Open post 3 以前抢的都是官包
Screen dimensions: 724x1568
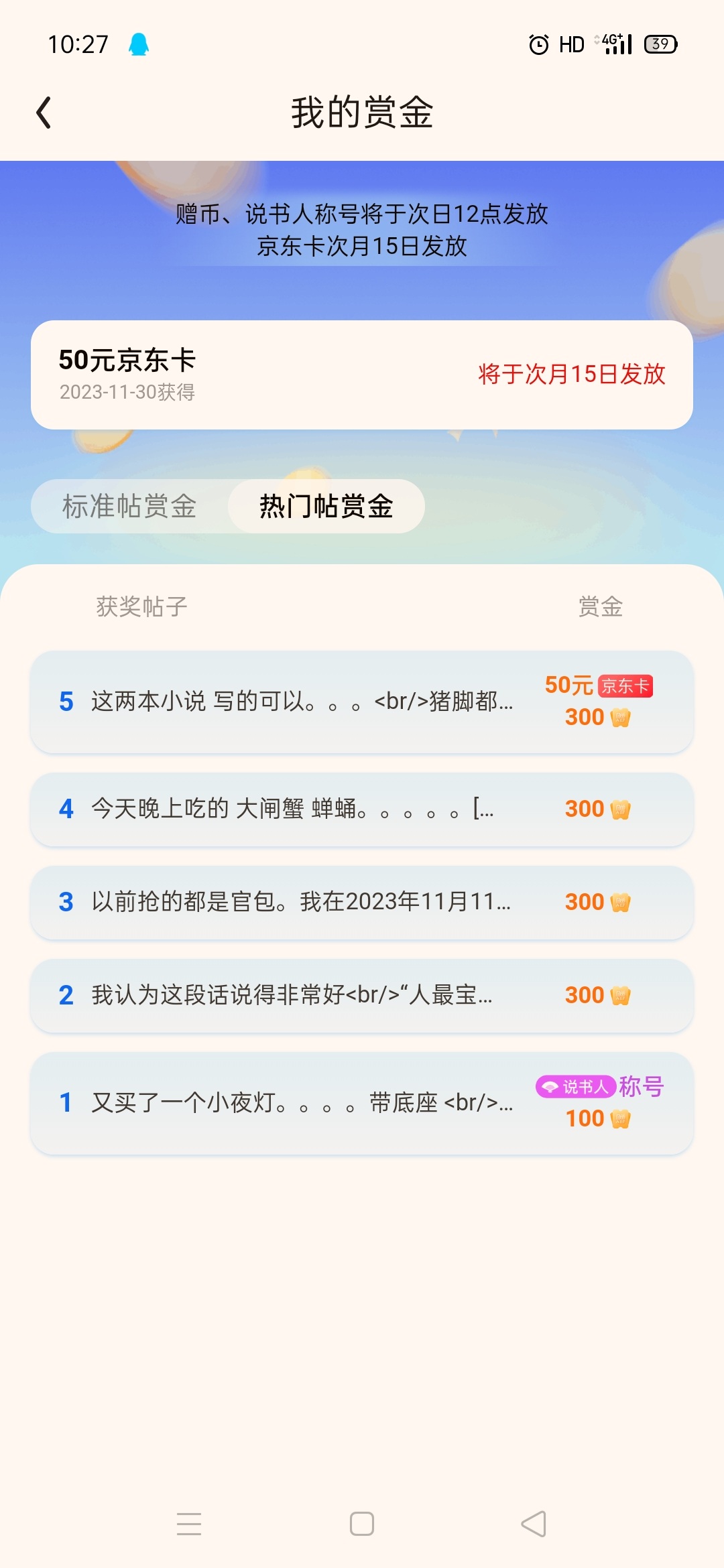click(x=362, y=902)
